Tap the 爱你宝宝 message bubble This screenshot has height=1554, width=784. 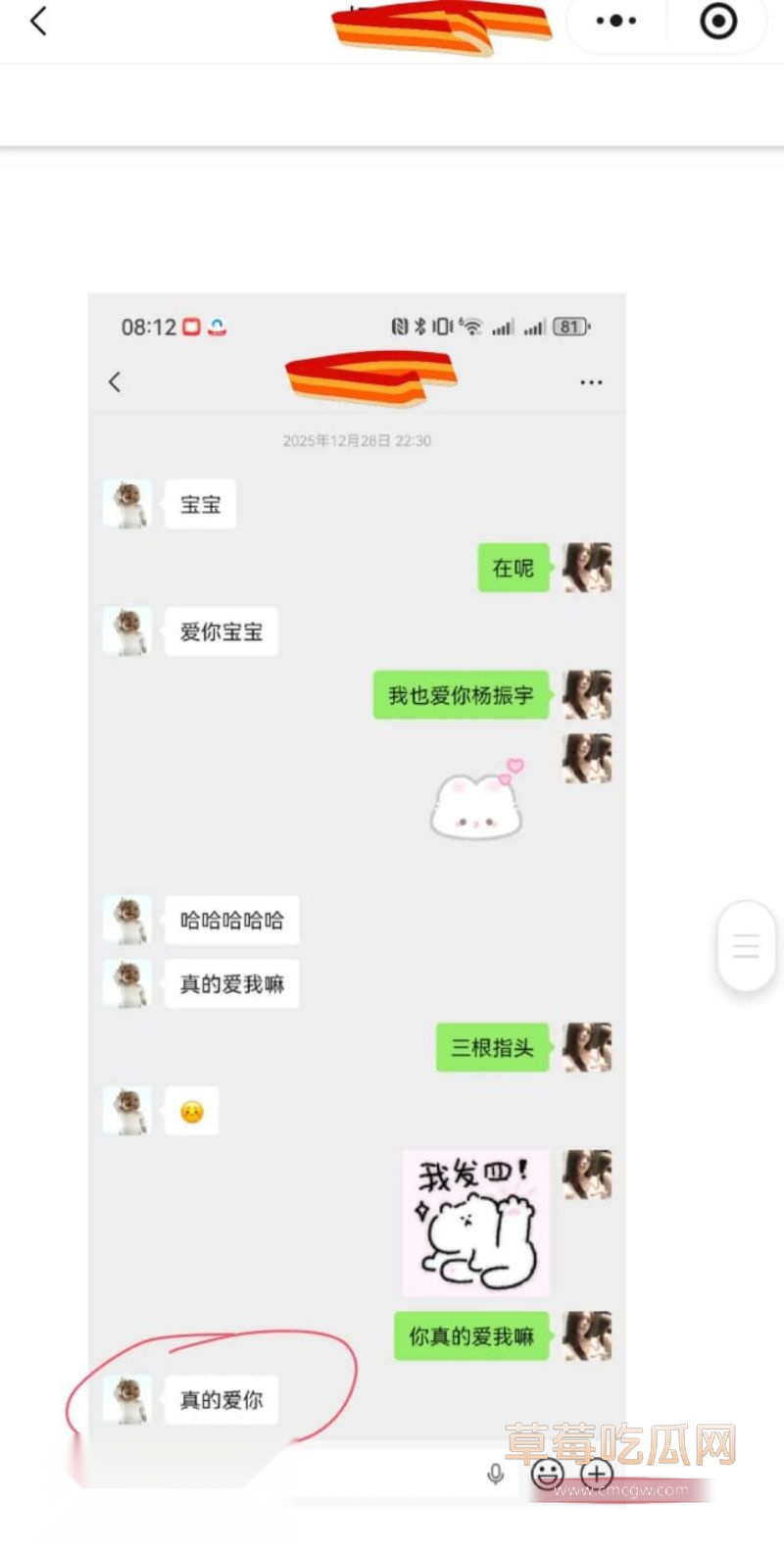(221, 631)
